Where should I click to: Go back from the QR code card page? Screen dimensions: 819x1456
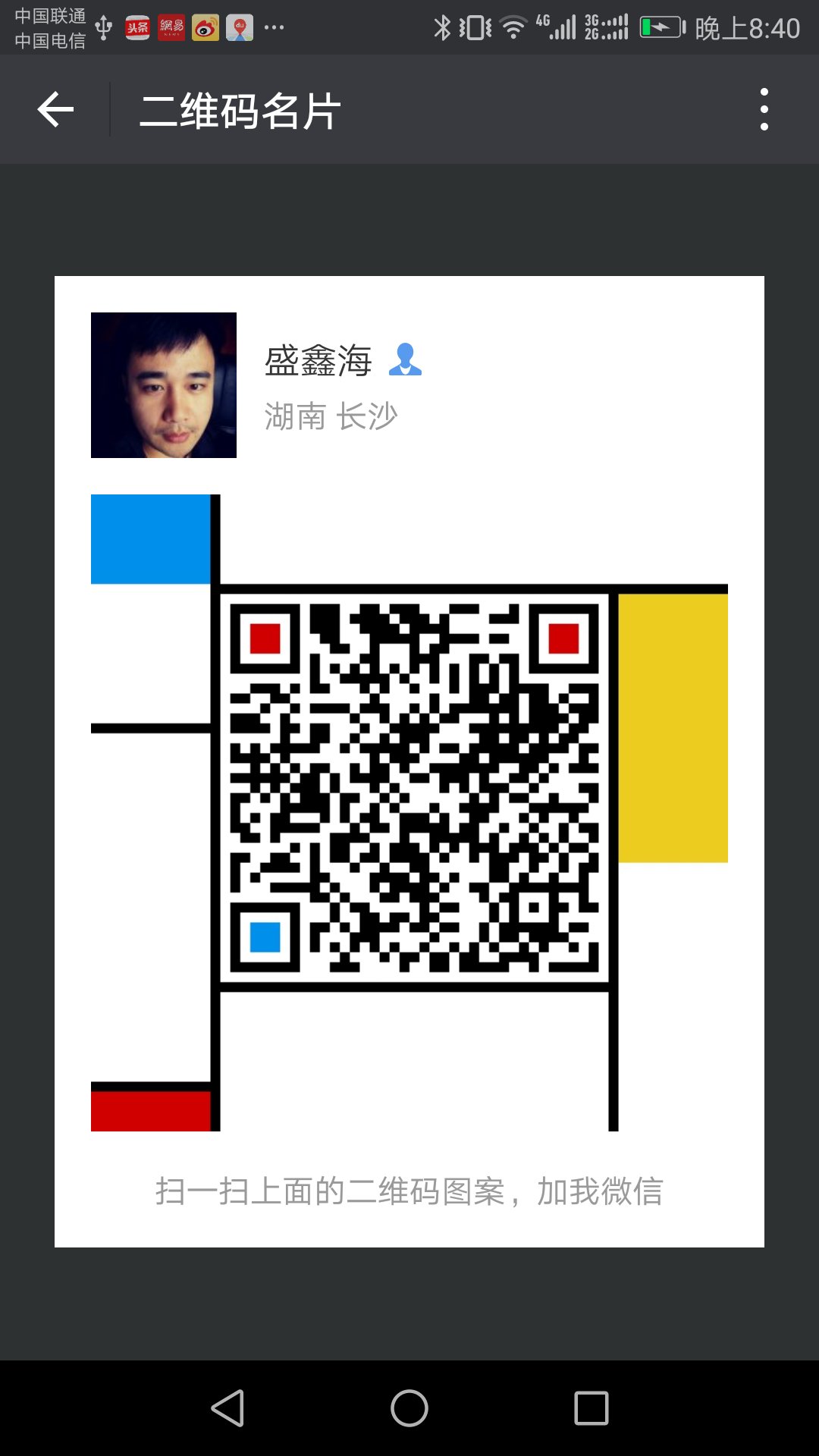coord(55,110)
